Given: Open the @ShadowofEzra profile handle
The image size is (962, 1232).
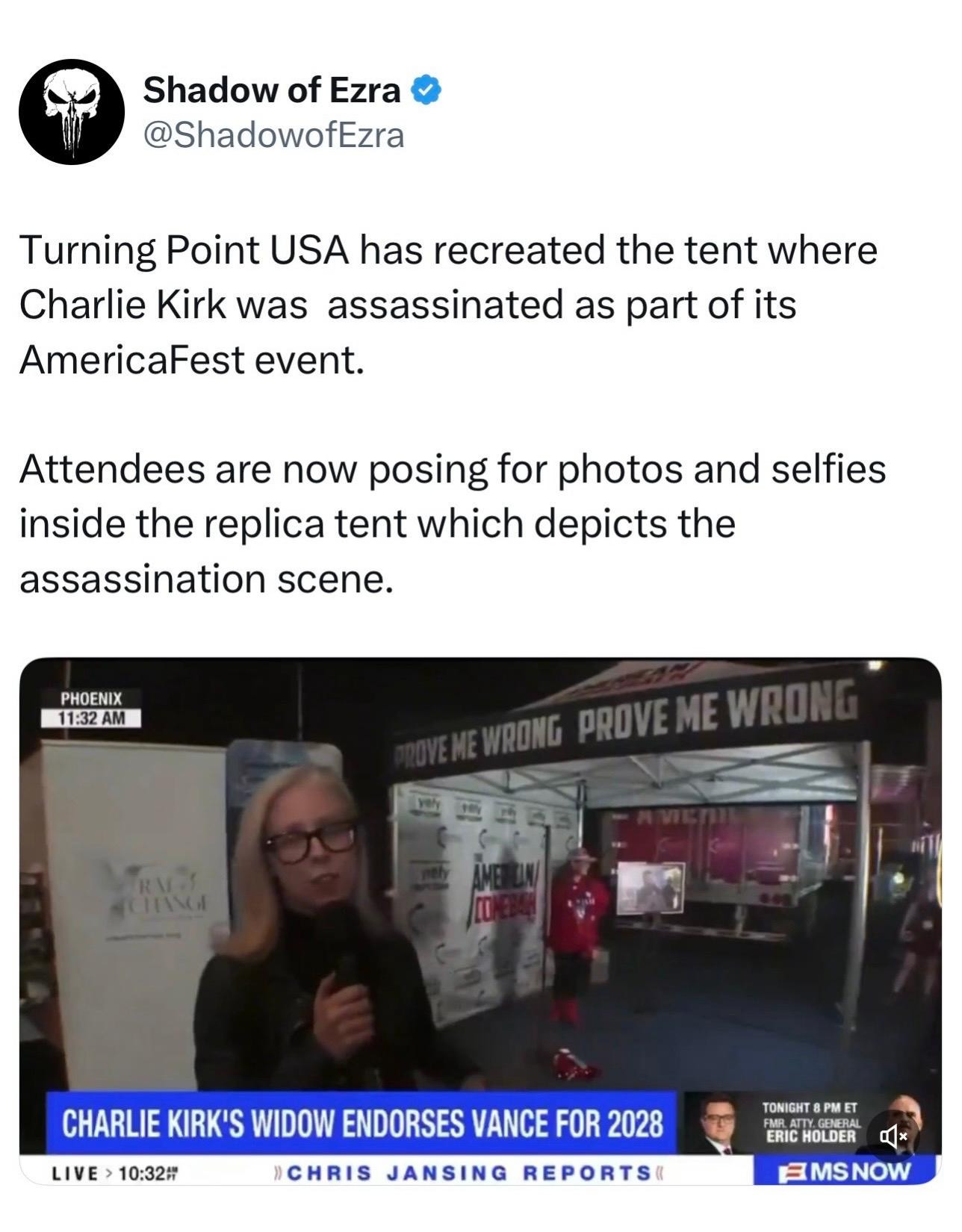Looking at the screenshot, I should 273,135.
